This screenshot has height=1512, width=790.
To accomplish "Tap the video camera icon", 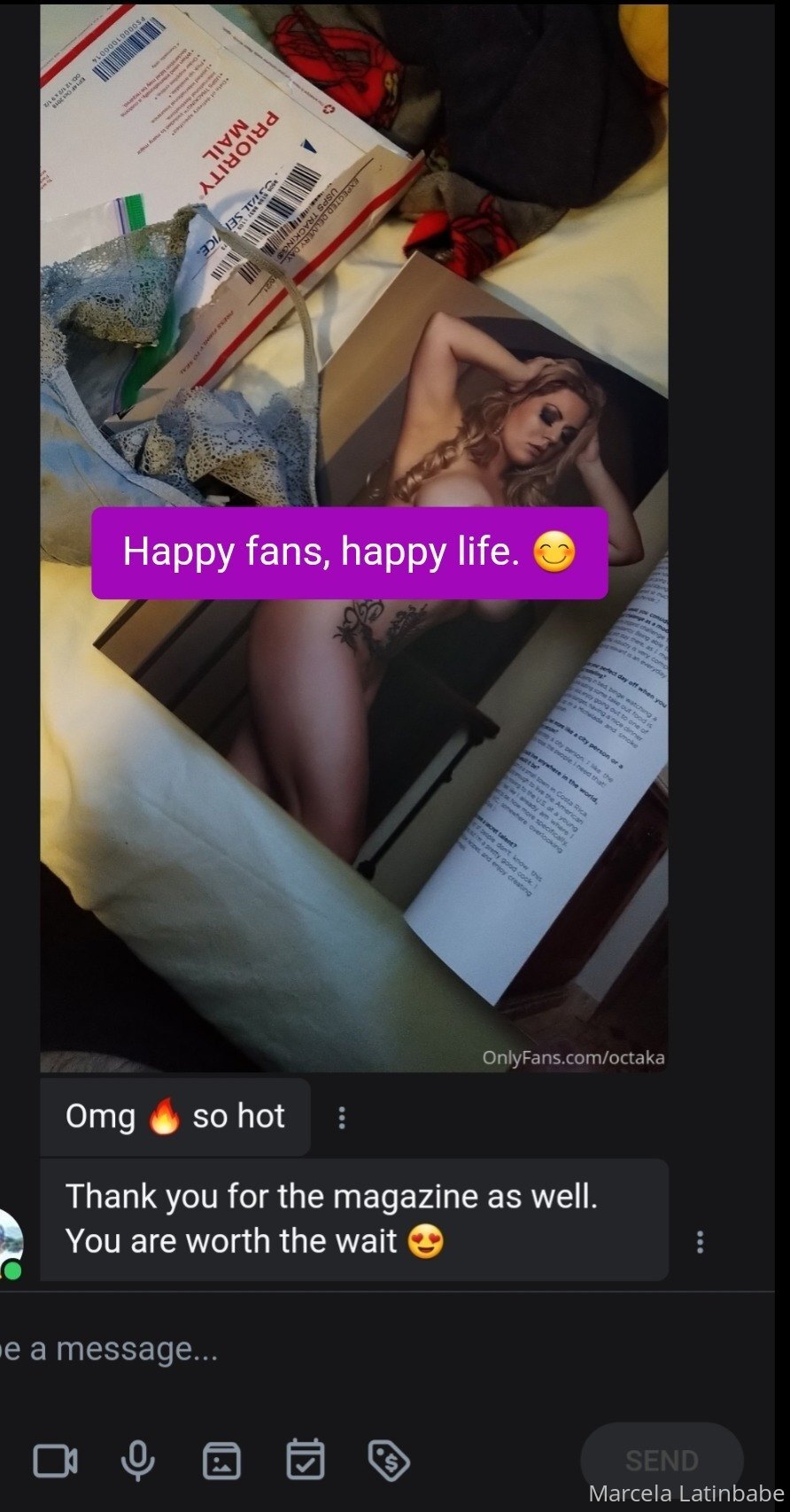I will (55, 1461).
